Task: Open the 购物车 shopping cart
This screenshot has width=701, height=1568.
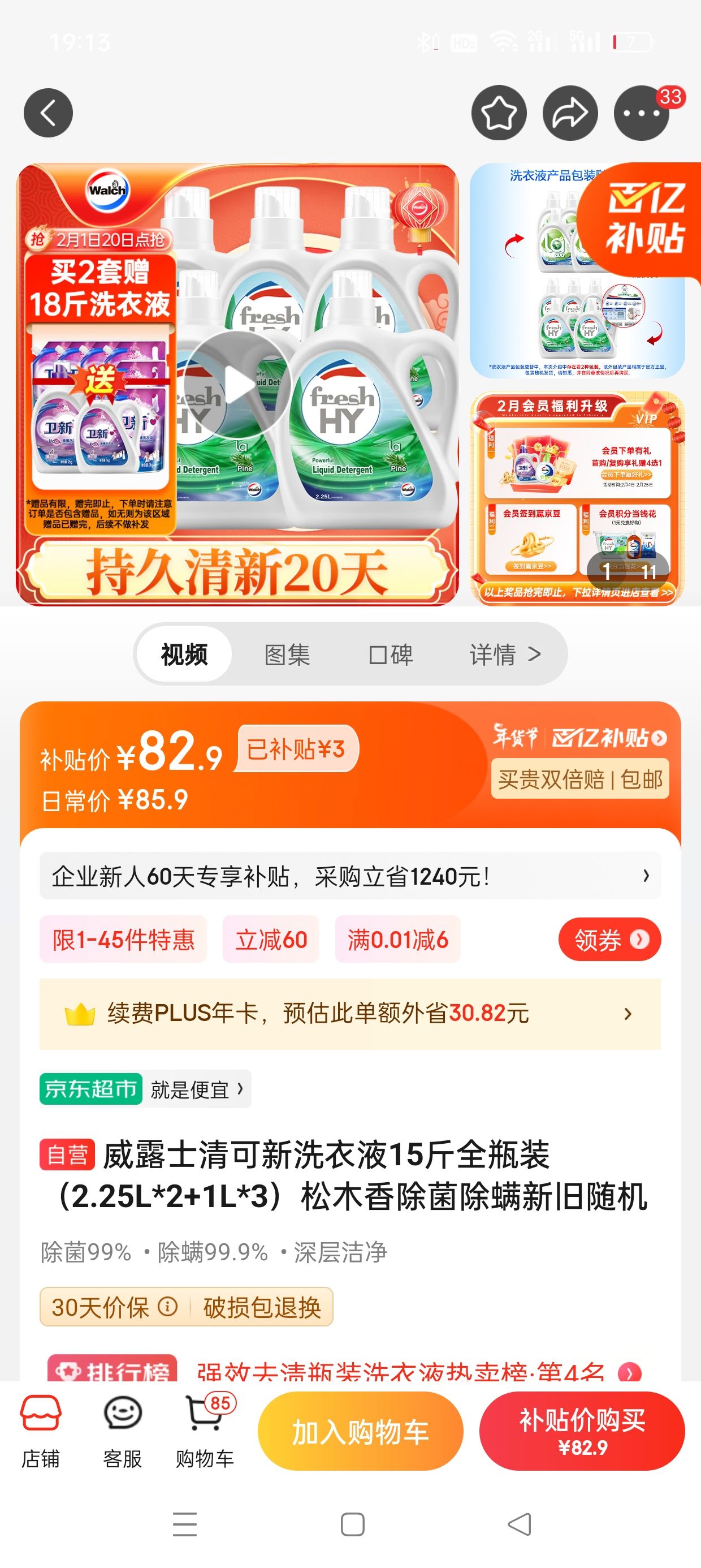Action: pos(205,1432)
